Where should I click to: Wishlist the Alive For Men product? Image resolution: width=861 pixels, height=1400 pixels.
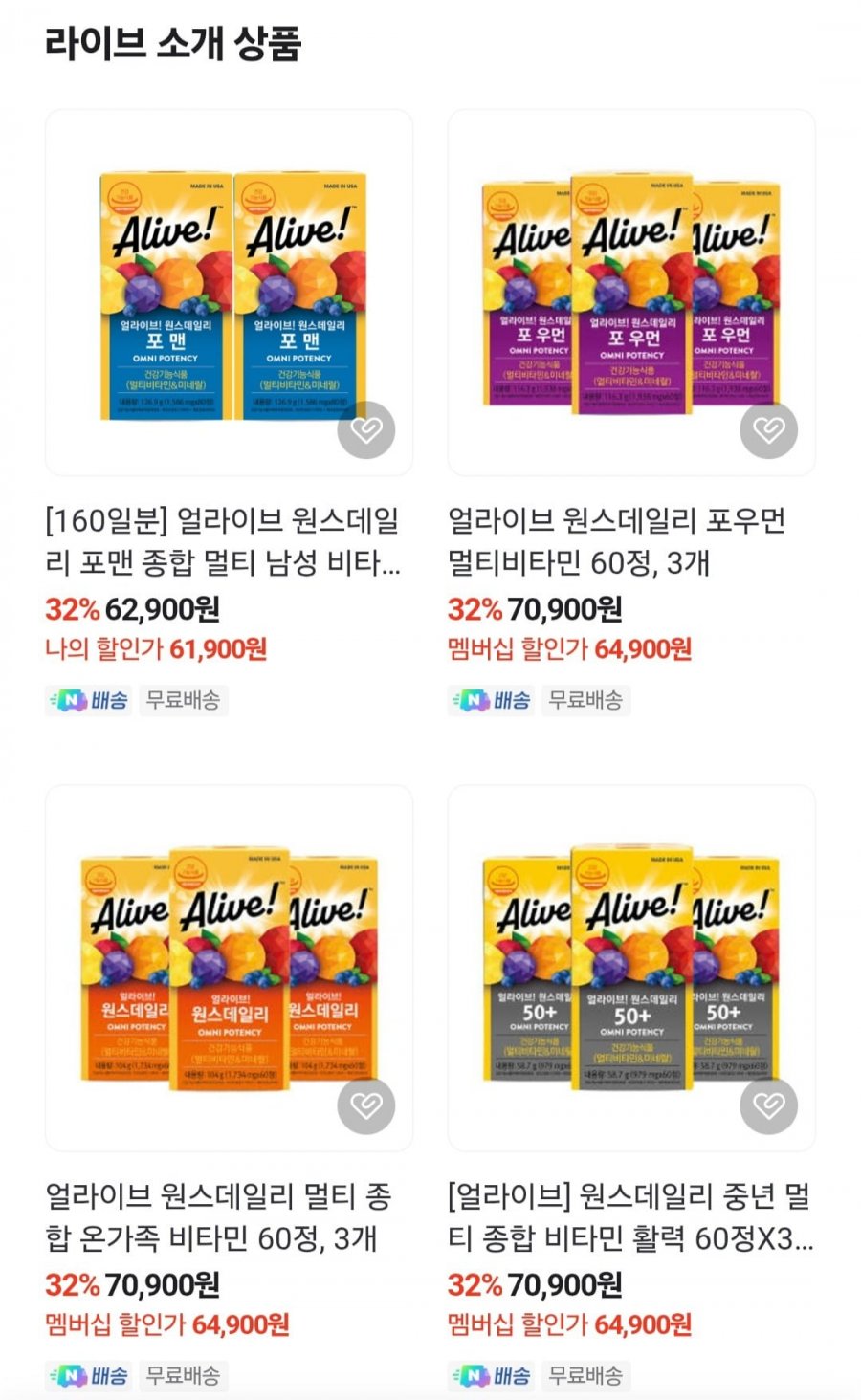coord(365,430)
